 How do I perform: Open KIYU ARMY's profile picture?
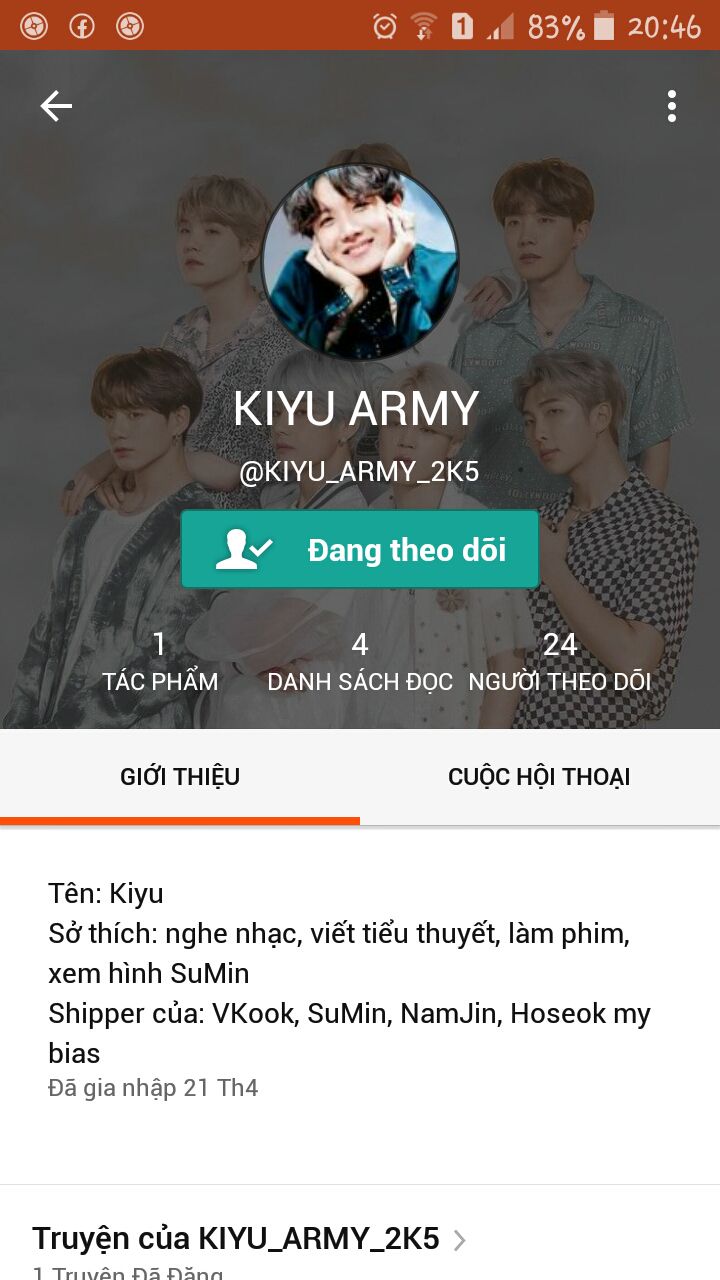point(360,262)
